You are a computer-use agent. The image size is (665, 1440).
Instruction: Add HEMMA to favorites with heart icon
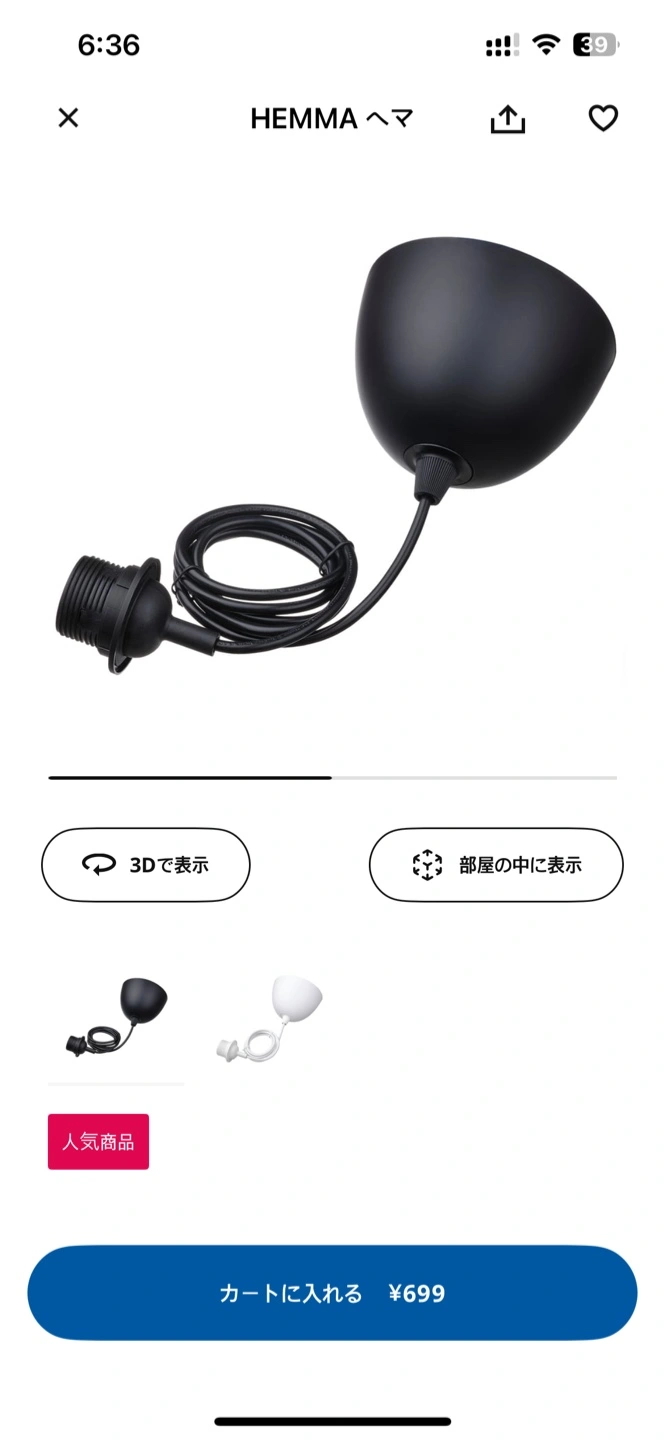pyautogui.click(x=602, y=119)
